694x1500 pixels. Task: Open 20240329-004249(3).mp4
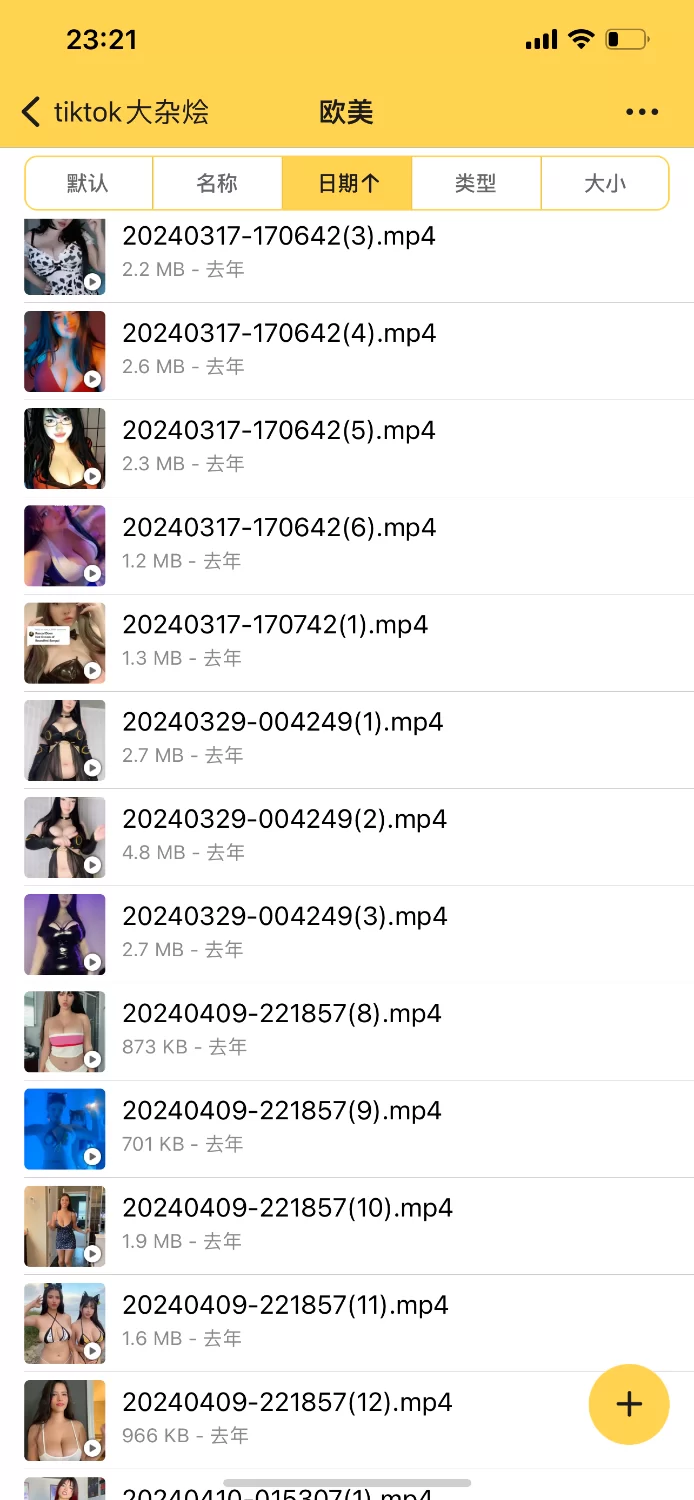[284, 916]
